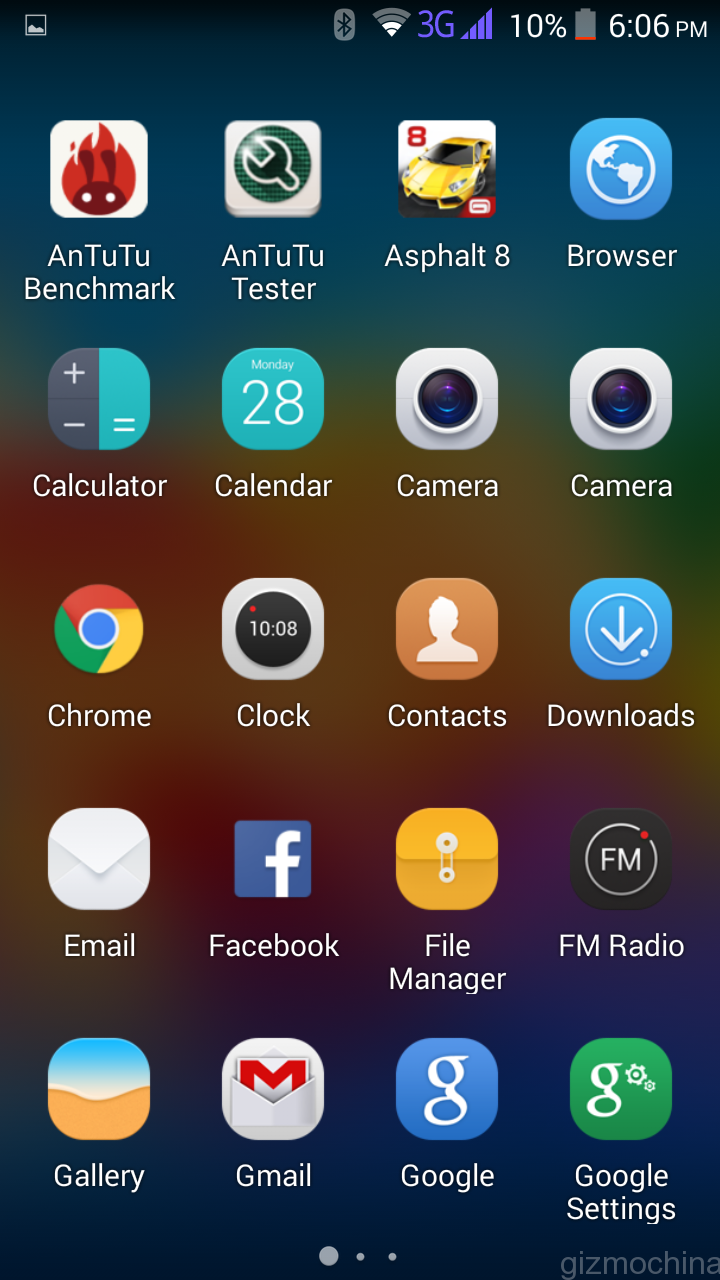Image resolution: width=720 pixels, height=1280 pixels.
Task: Launch the Calculator
Action: [99, 399]
